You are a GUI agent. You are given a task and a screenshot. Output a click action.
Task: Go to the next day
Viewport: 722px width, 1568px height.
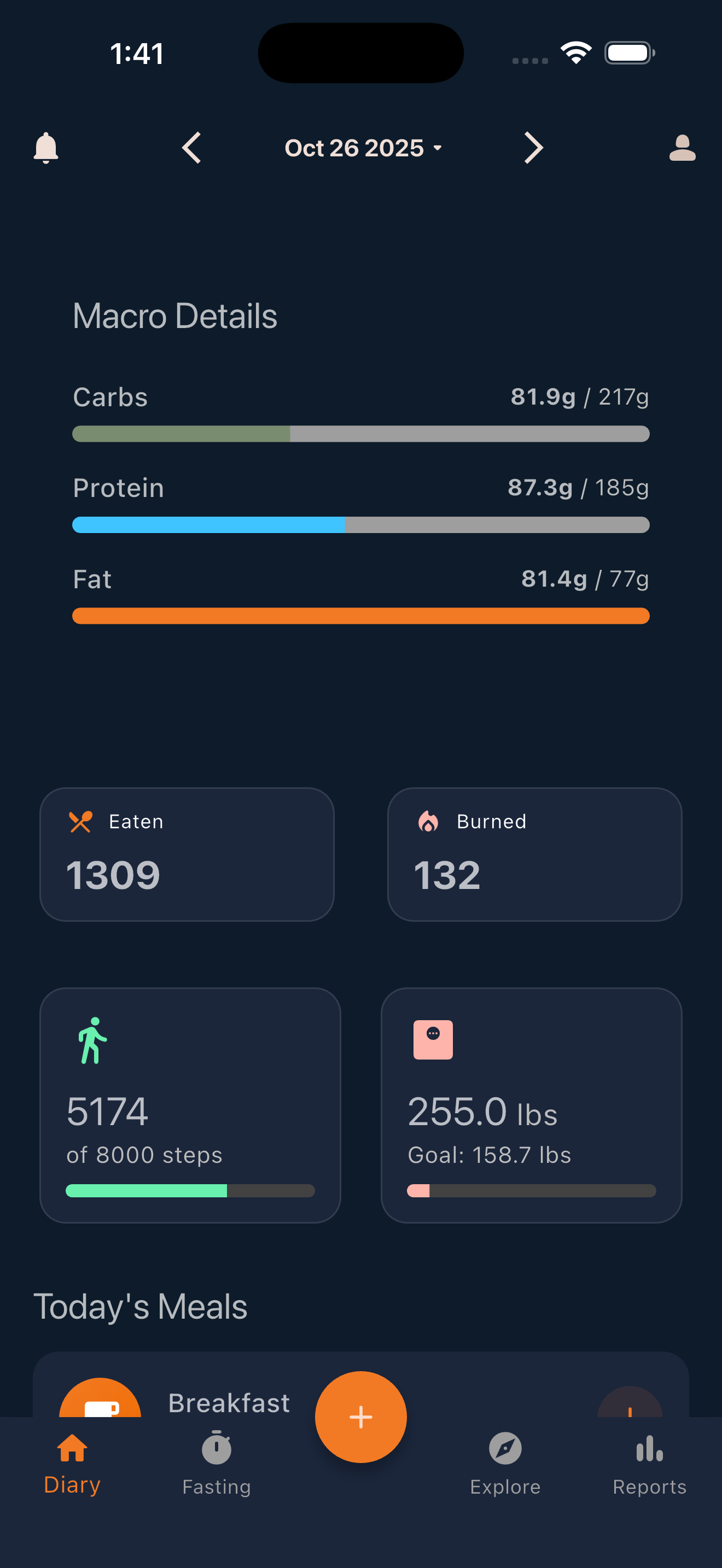533,148
